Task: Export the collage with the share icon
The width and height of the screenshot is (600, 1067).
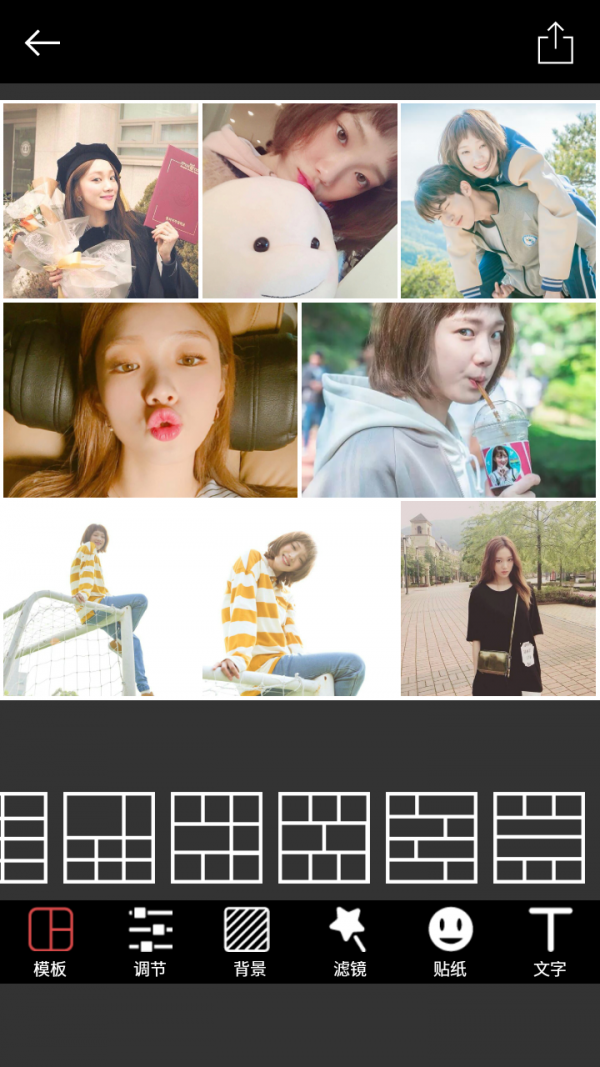Action: (555, 43)
